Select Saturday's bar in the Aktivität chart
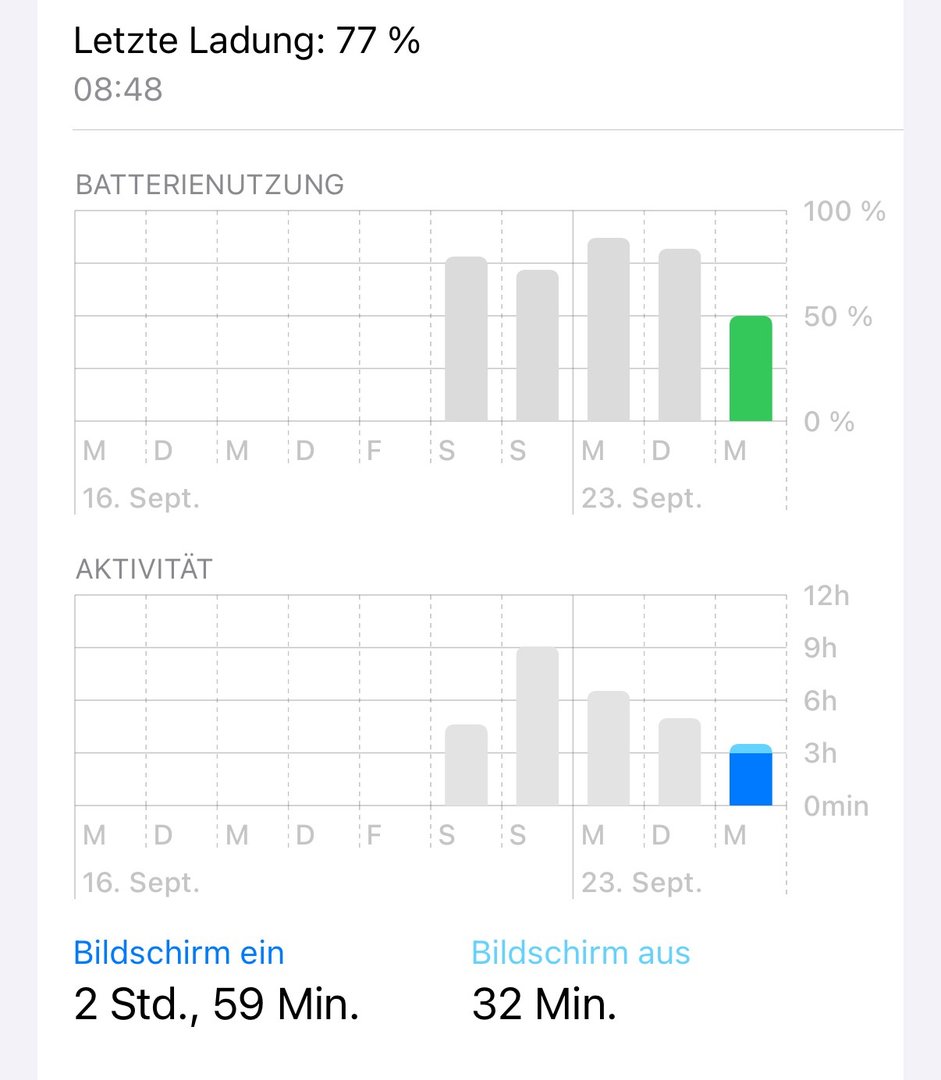 466,765
